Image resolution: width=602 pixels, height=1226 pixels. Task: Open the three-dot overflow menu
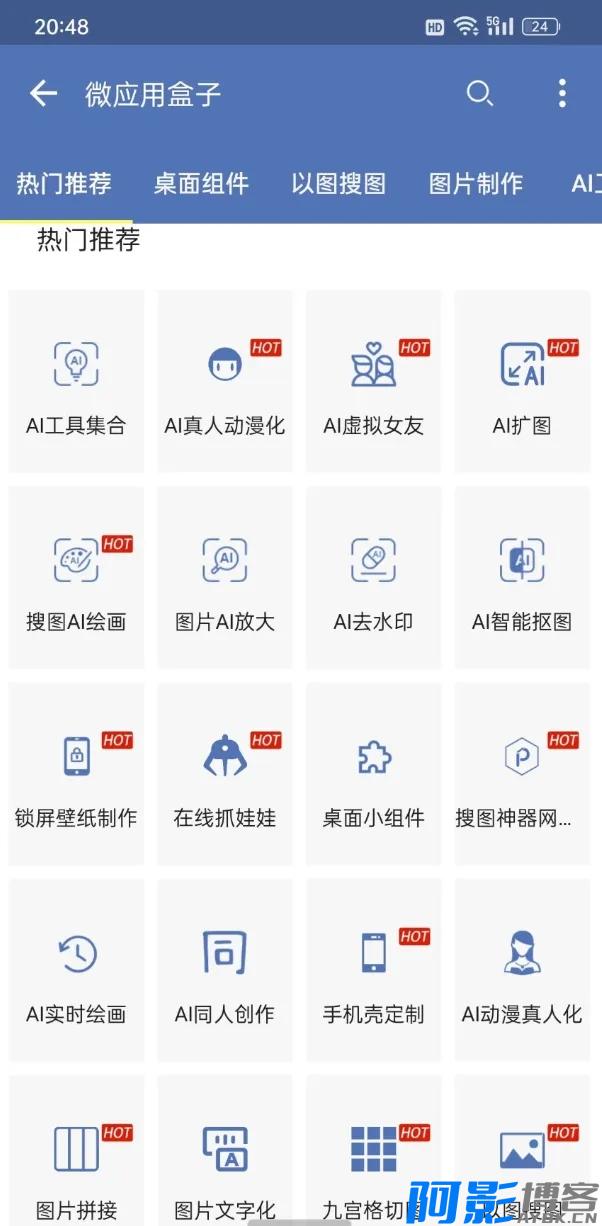562,94
